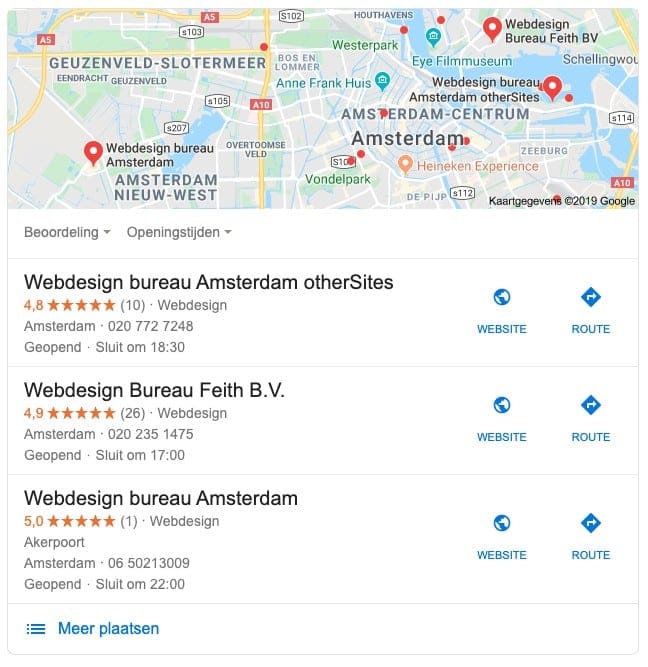Get route to Webdesign bureau Amsterdam otherSites
This screenshot has width=648, height=667.
pyautogui.click(x=590, y=309)
